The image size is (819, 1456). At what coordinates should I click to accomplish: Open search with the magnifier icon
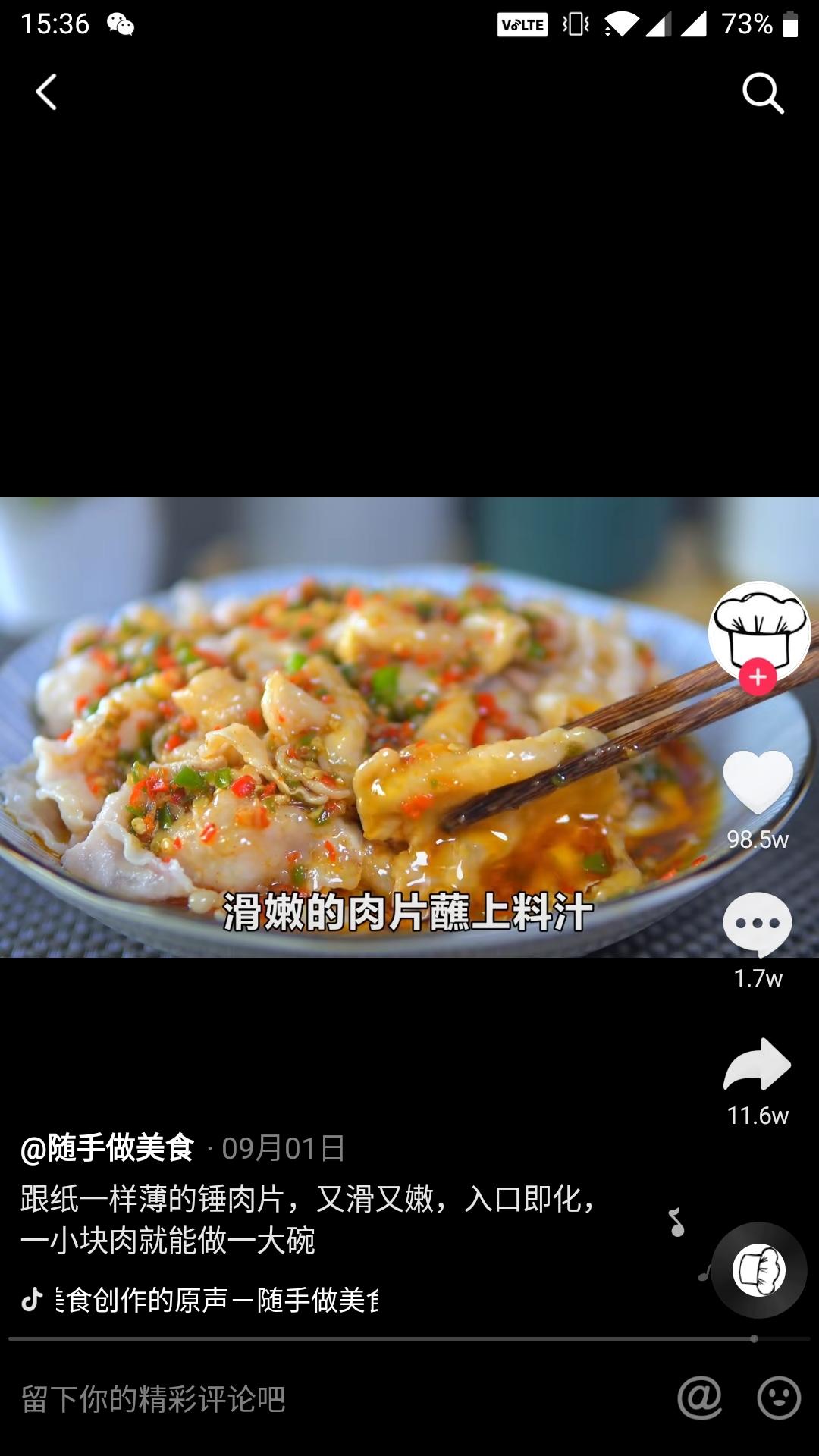click(x=762, y=93)
